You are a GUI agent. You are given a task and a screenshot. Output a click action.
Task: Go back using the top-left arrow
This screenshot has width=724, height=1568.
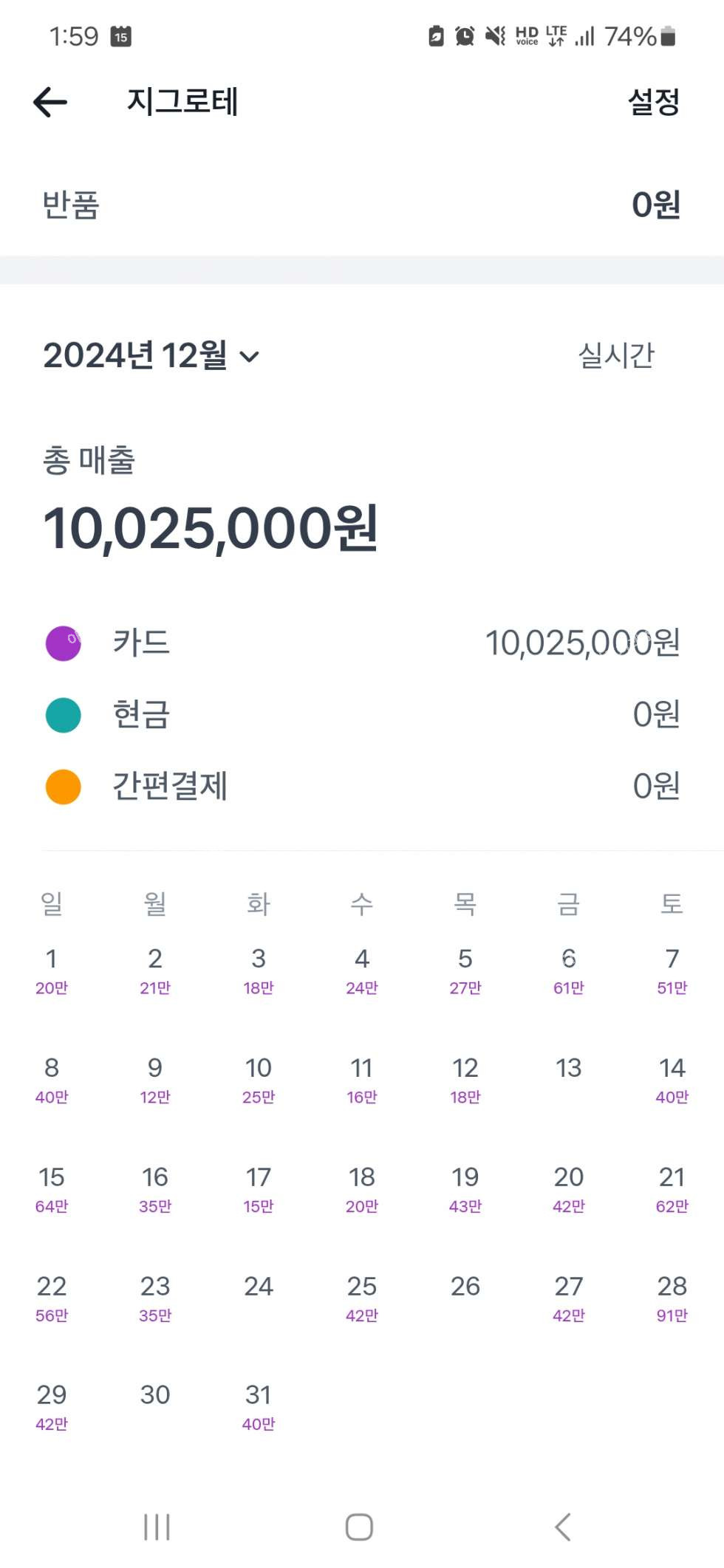[x=50, y=102]
